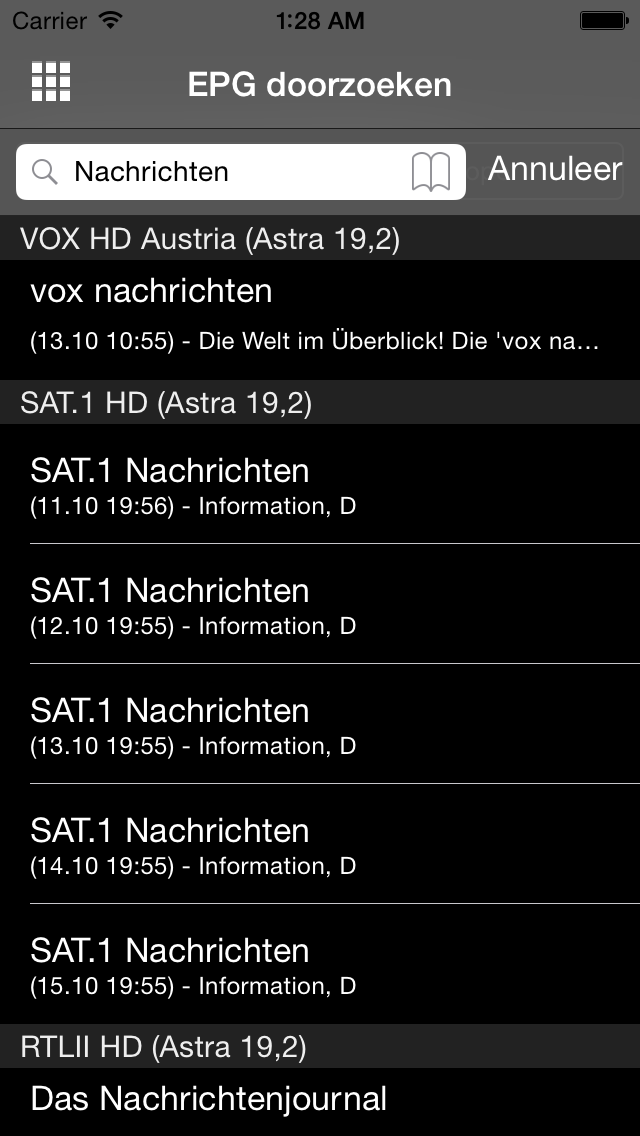This screenshot has height=1136, width=640.
Task: Open Das Nachrichtenjournal result
Action: [x=320, y=1100]
